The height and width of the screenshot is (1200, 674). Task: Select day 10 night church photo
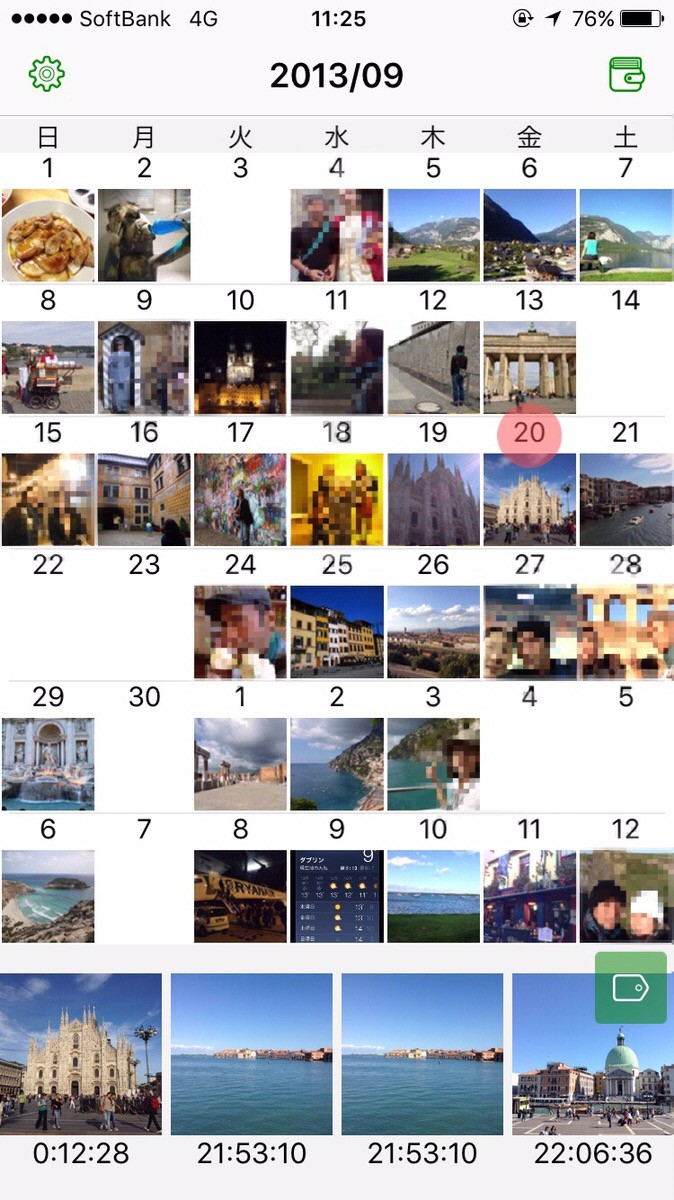click(240, 367)
